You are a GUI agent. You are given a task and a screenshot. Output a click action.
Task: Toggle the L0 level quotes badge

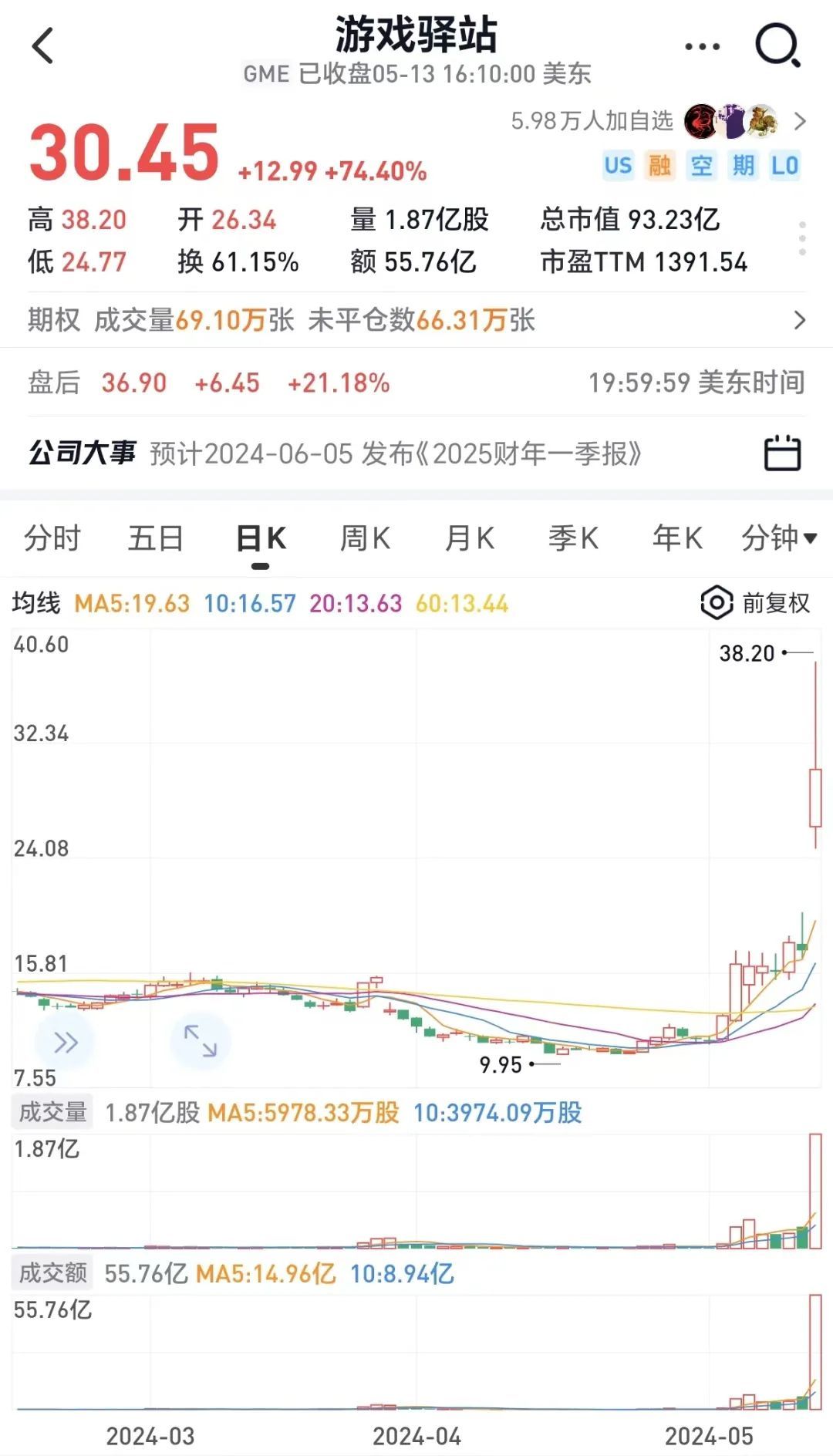(785, 166)
